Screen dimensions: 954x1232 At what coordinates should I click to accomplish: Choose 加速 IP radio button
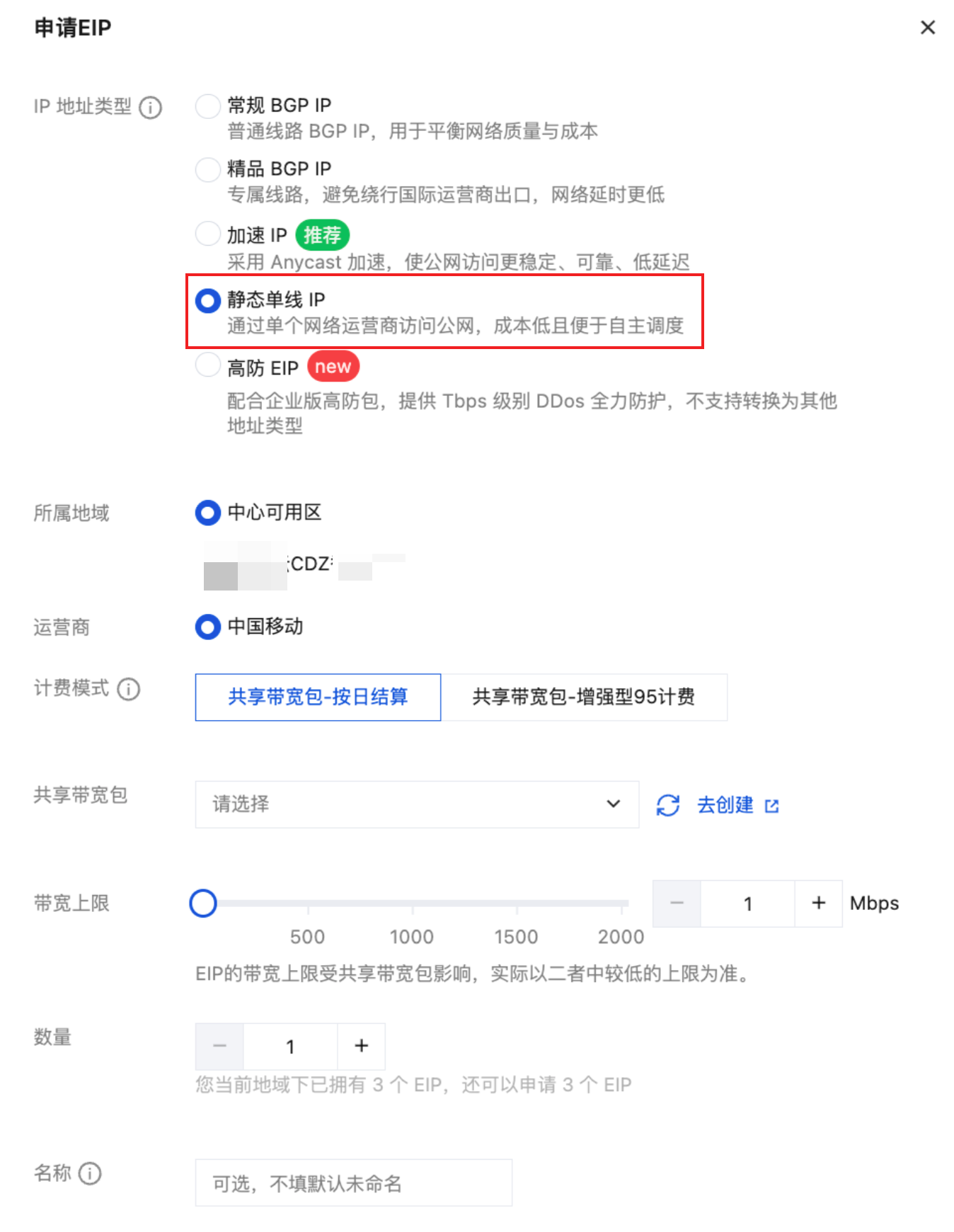[207, 234]
